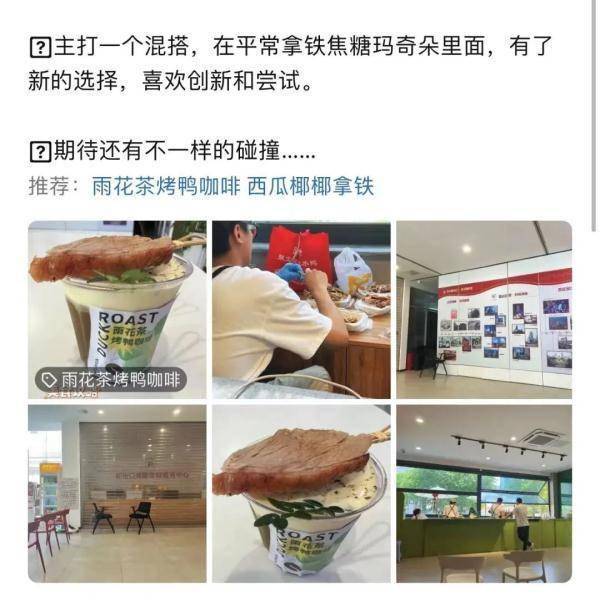Viewport: 600px width, 602px height.
Task: Enlarge the second-row roast duck coffee close-up
Action: 301,493
